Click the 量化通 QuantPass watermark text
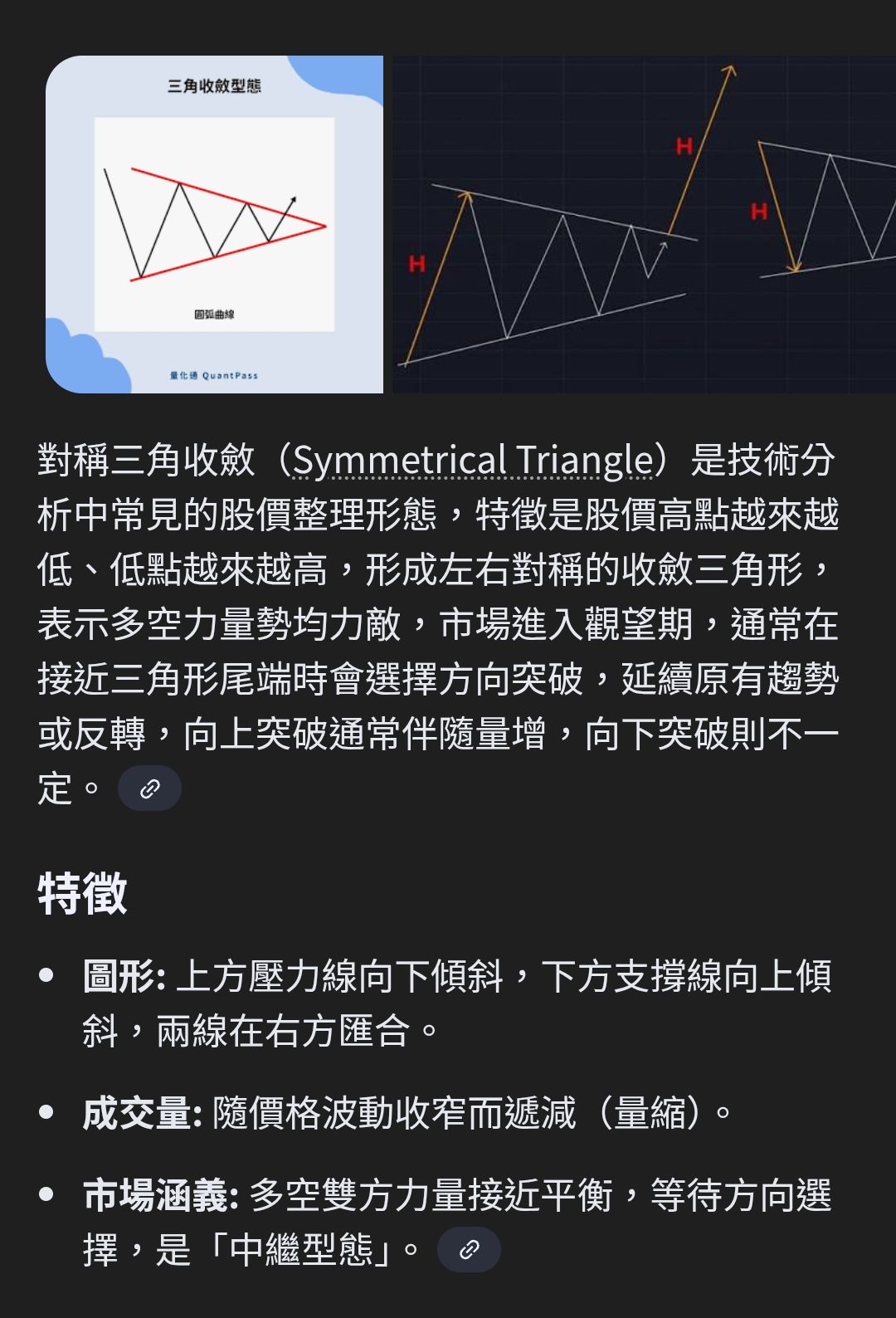The width and height of the screenshot is (896, 1318). tap(214, 375)
